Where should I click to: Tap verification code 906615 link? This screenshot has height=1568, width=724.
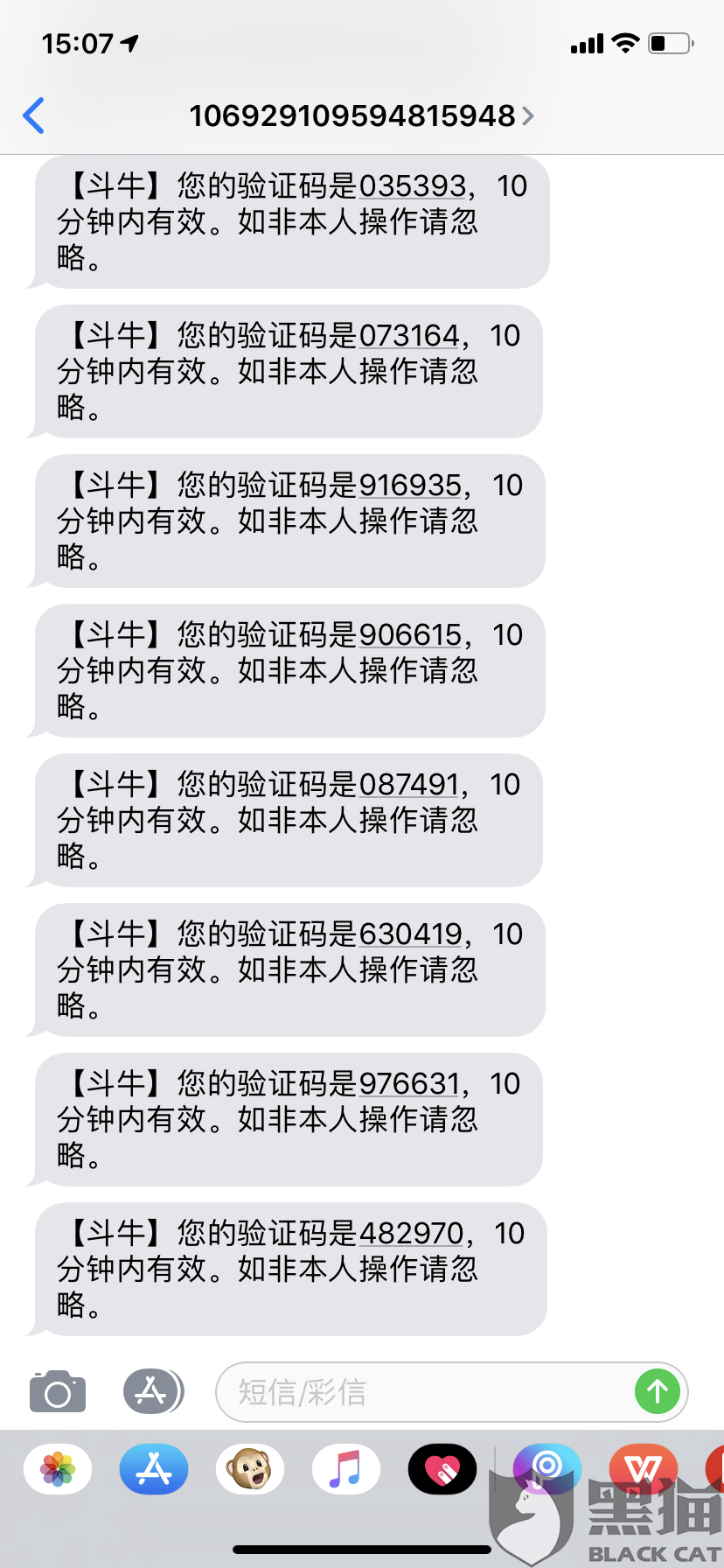(410, 635)
